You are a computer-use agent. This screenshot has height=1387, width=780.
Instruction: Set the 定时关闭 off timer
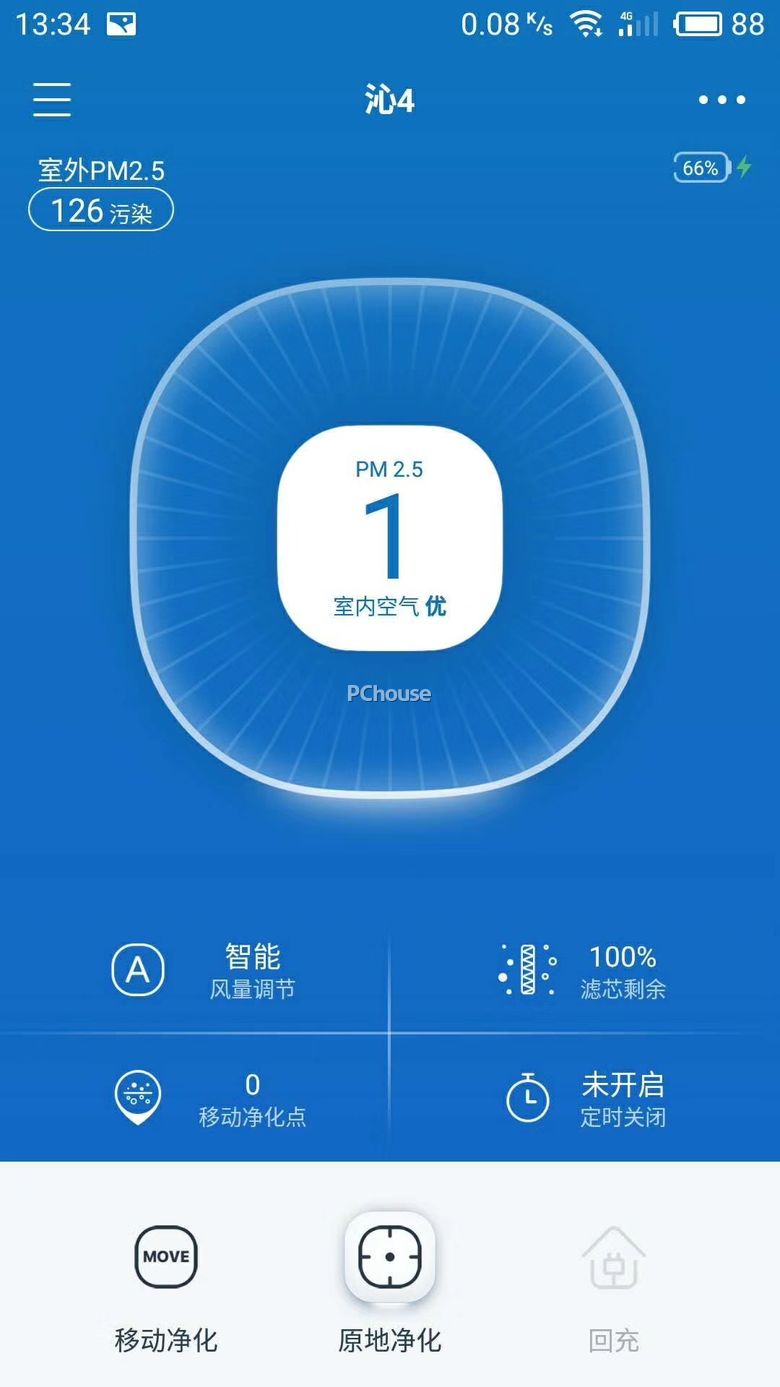pyautogui.click(x=585, y=1099)
